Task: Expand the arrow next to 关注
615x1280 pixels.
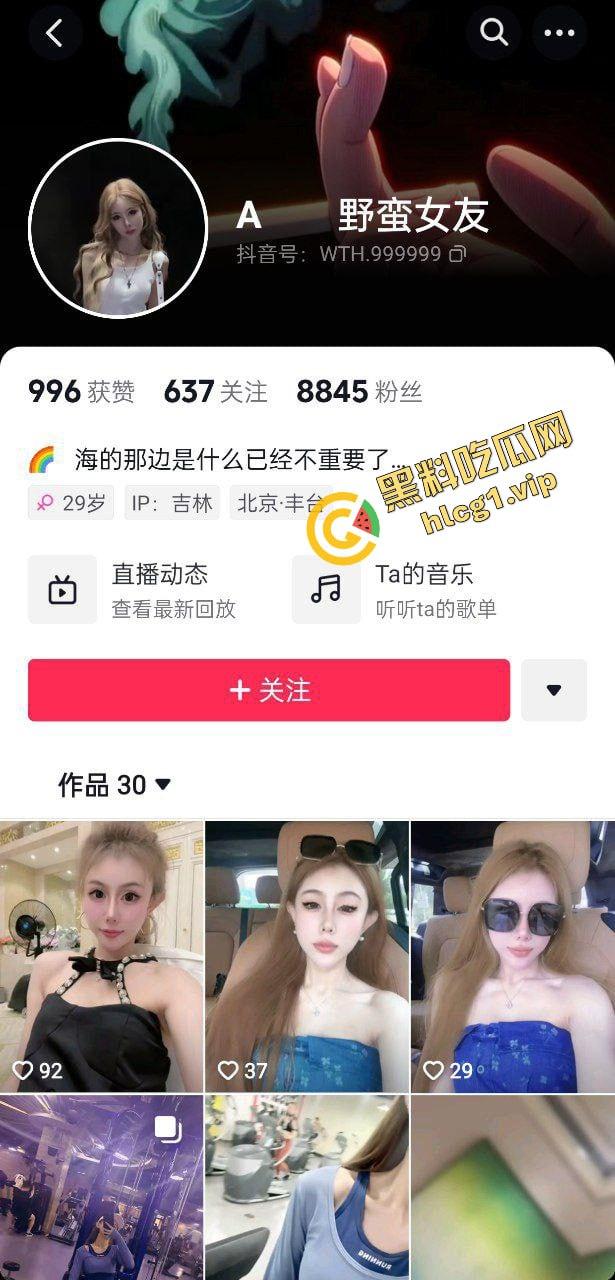Action: 553,690
